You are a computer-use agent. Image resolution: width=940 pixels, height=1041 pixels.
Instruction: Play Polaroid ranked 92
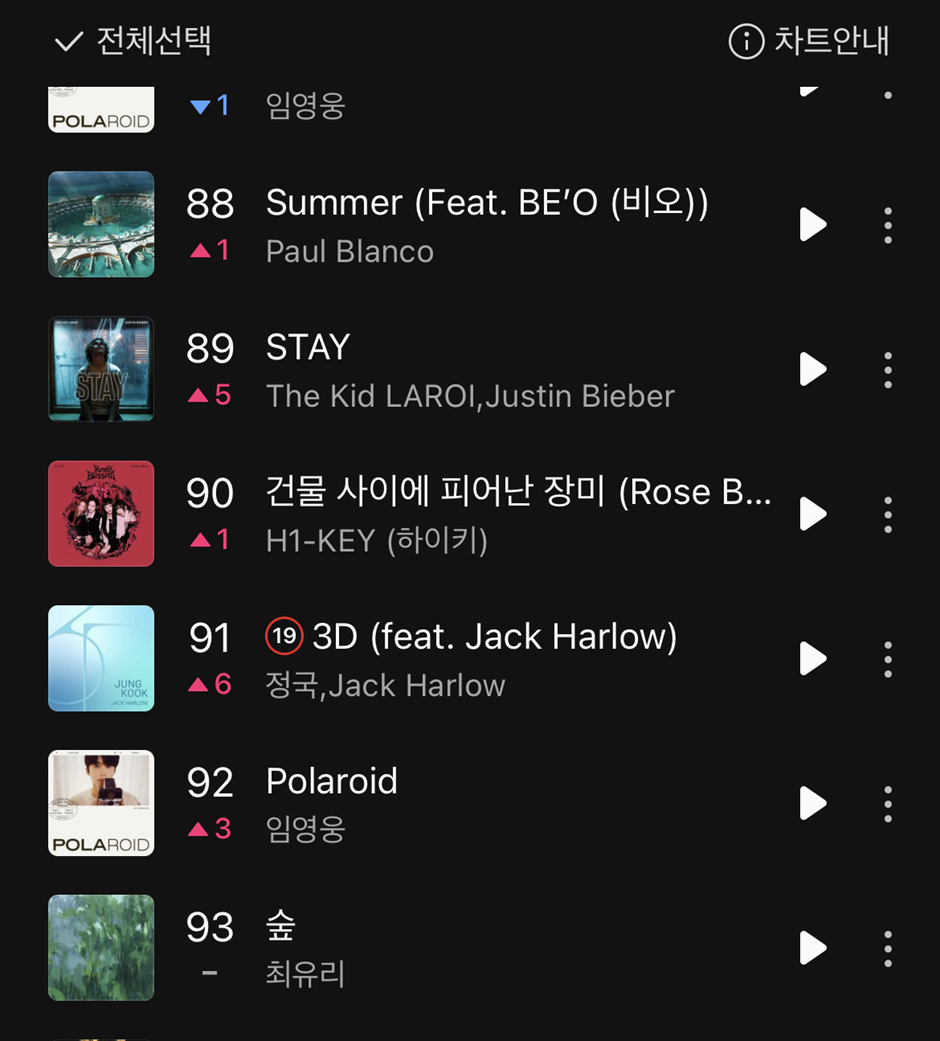click(812, 803)
